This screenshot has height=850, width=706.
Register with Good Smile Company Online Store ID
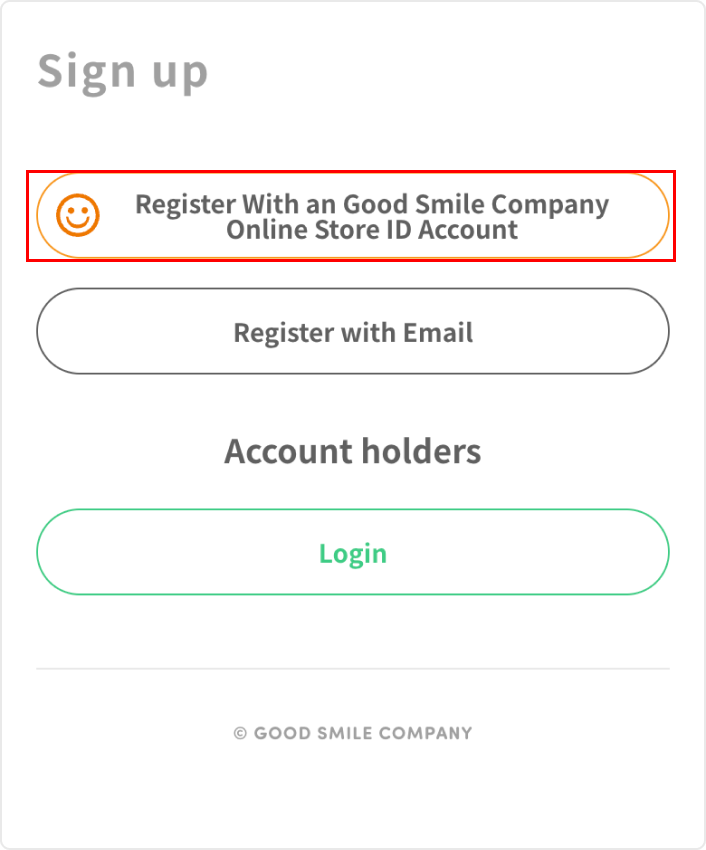point(352,216)
